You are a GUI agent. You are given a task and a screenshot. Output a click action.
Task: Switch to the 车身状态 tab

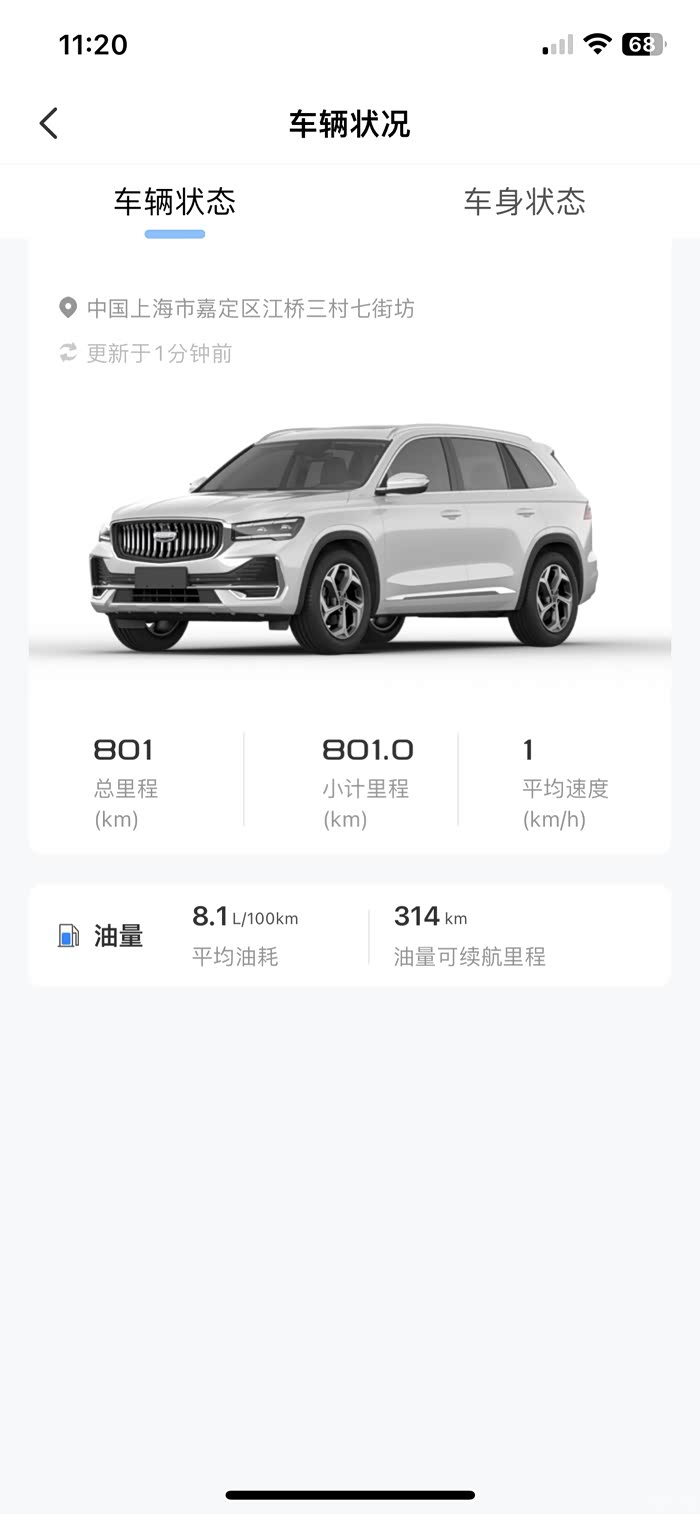pyautogui.click(x=524, y=202)
